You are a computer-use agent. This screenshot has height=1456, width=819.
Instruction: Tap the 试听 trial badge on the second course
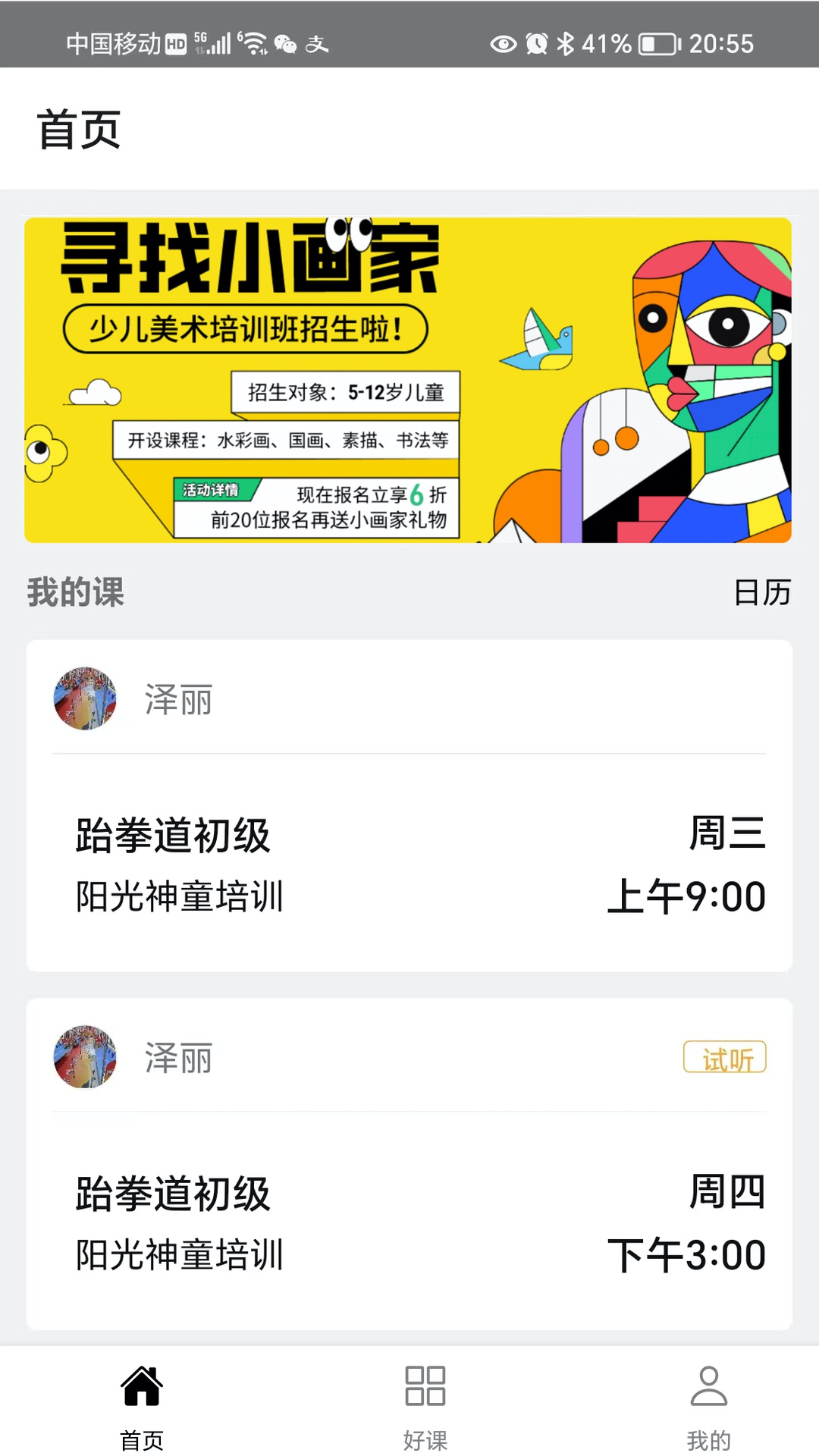724,1058
